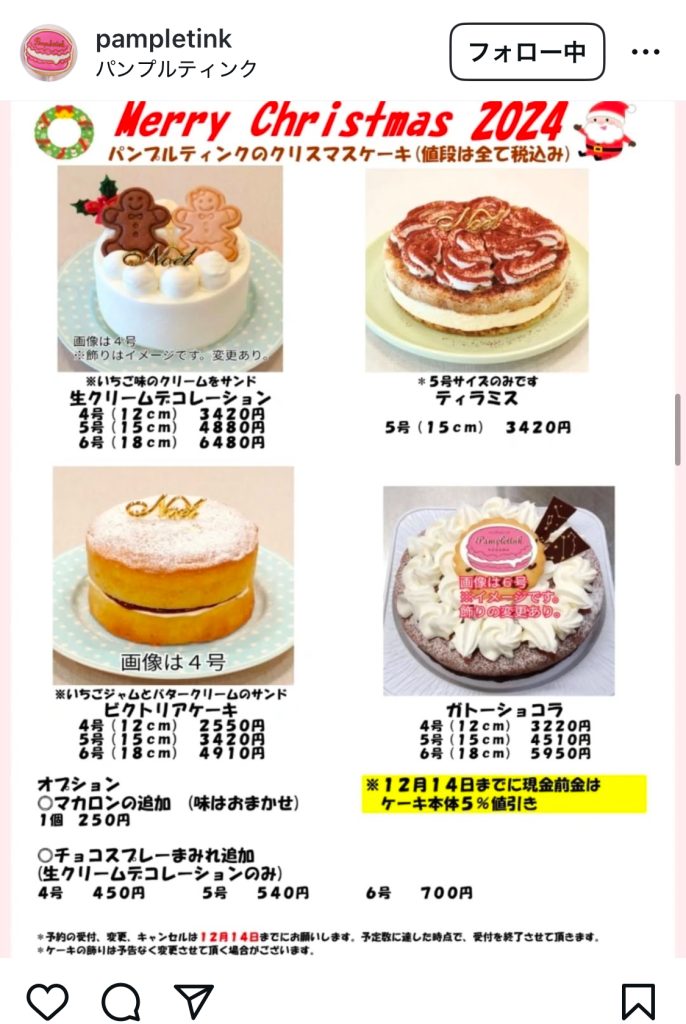Open pampletink profile picture

pyautogui.click(x=48, y=53)
